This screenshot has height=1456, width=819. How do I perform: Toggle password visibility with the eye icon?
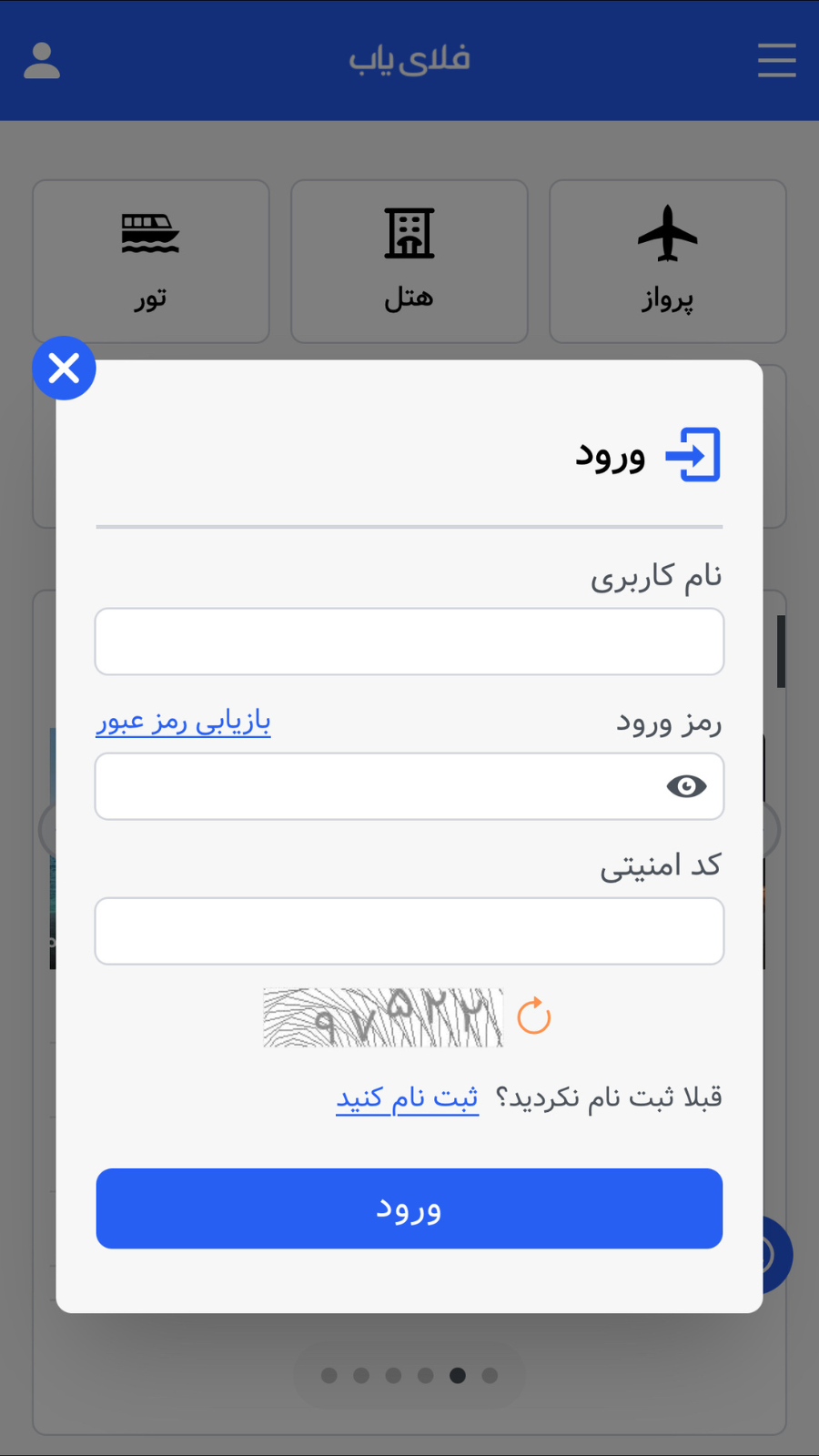click(686, 786)
